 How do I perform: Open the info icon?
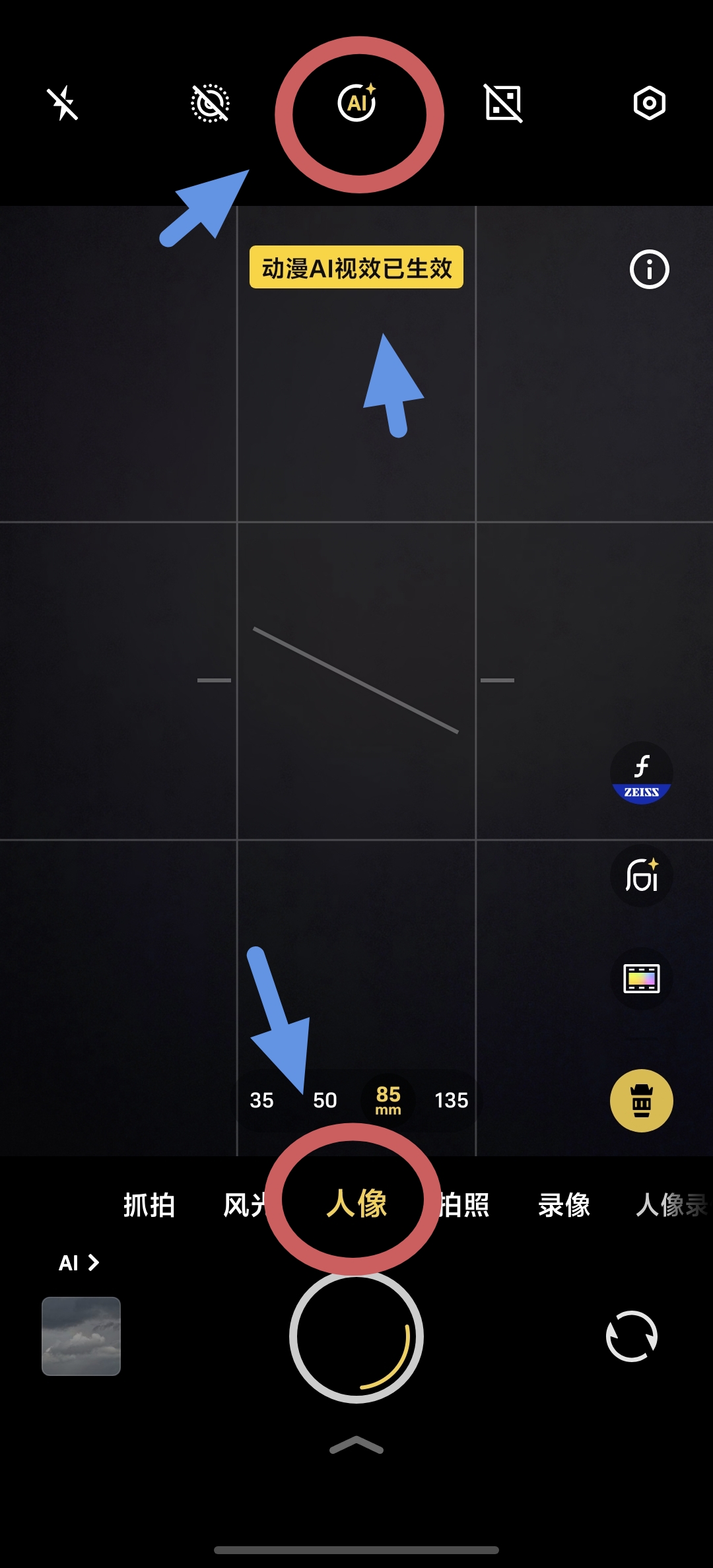649,269
